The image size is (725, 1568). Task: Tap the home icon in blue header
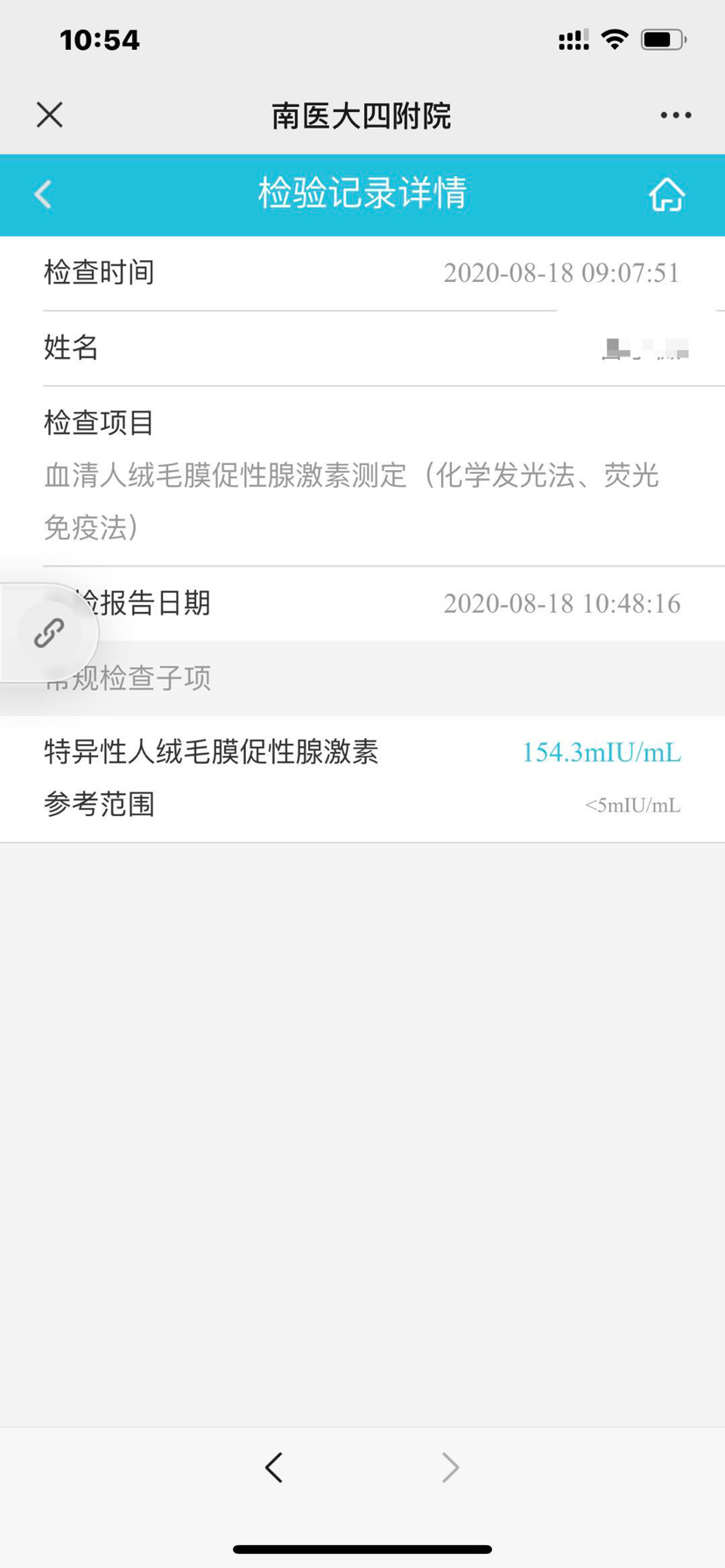tap(667, 194)
